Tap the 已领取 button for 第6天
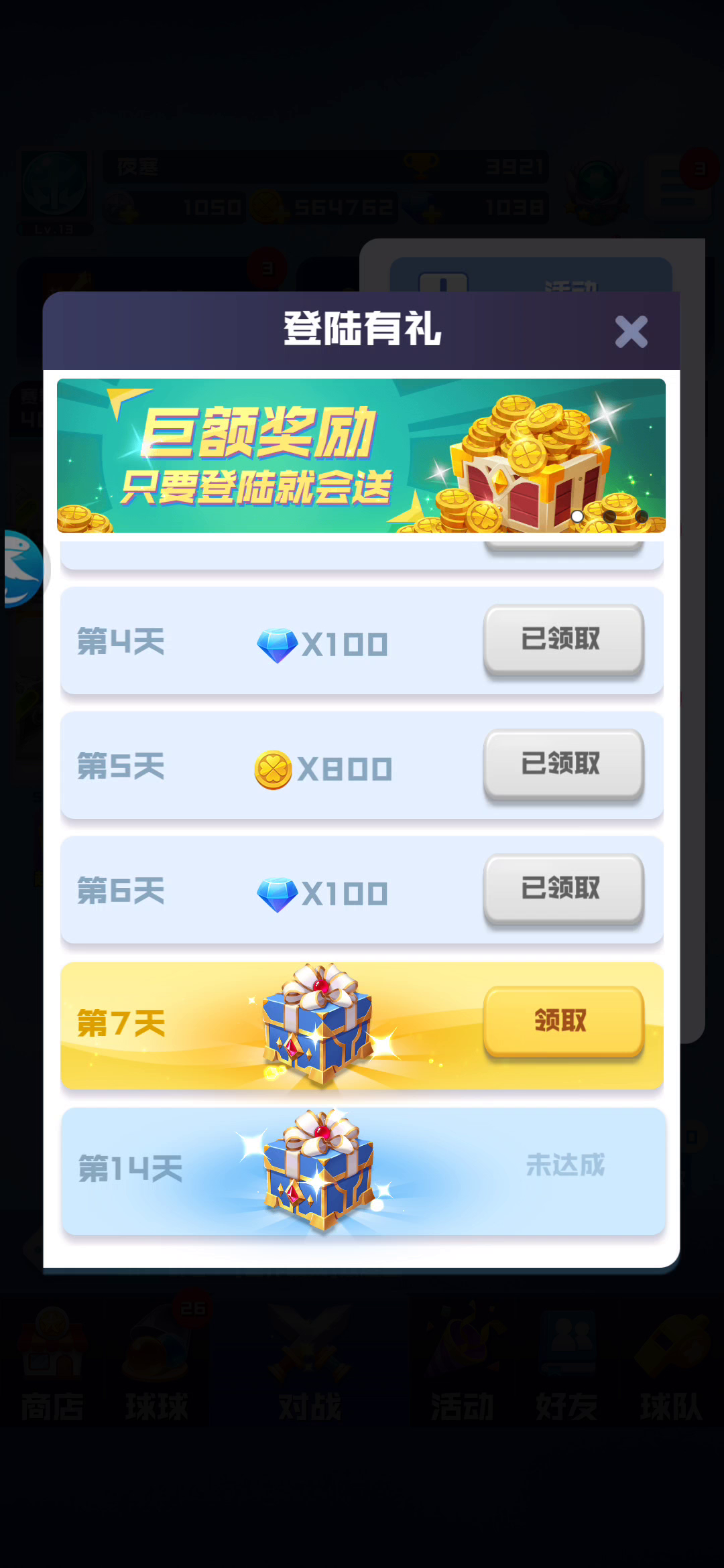 point(563,889)
